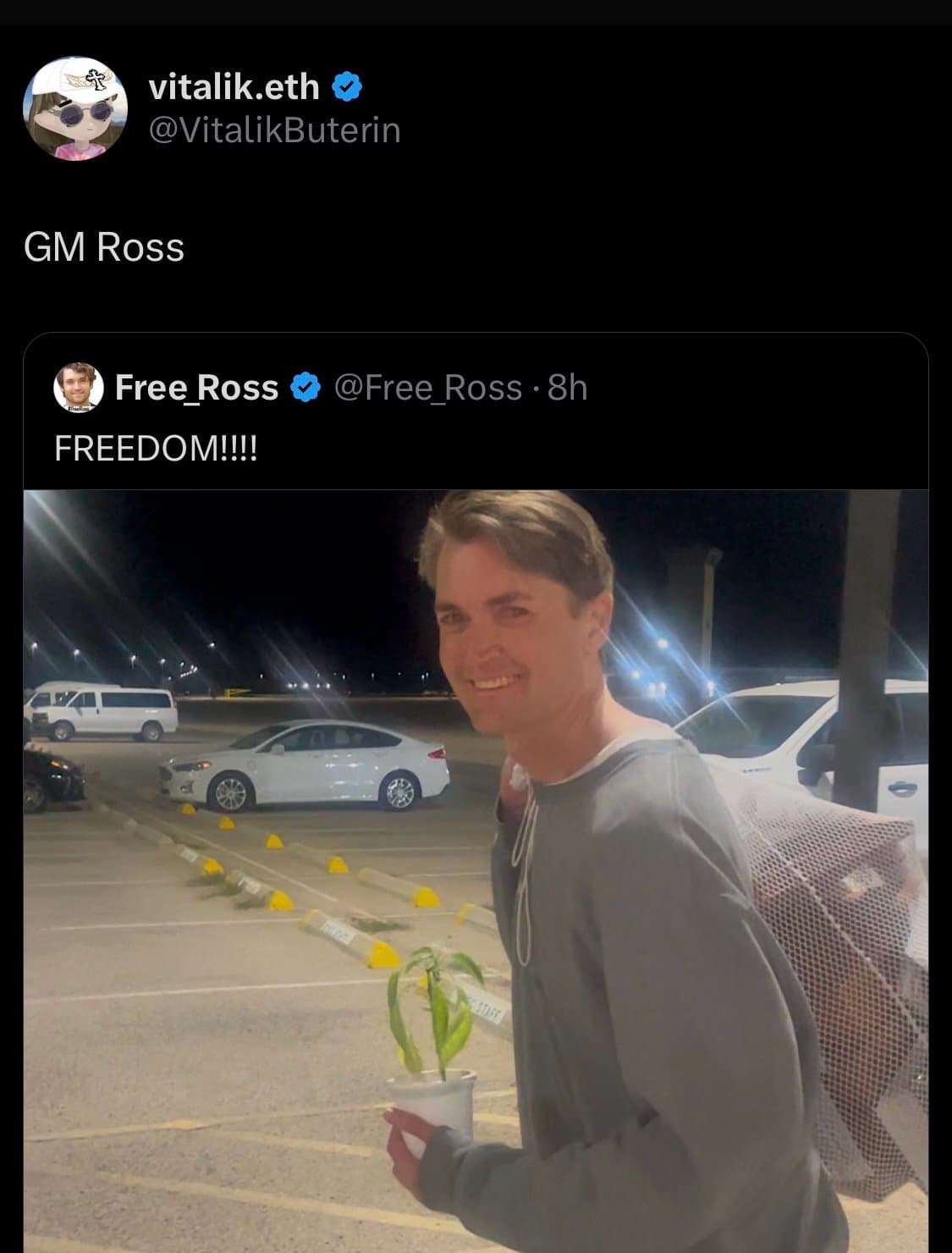Viewport: 952px width, 1253px height.
Task: Click the vitalik.eth display name
Action: tap(237, 85)
